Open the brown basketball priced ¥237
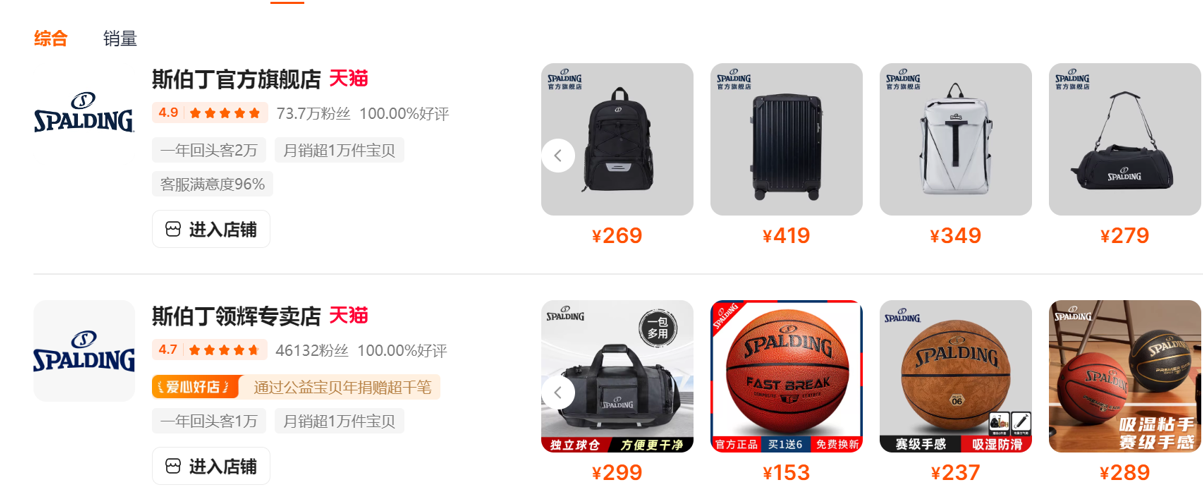The width and height of the screenshot is (1203, 486). tap(955, 376)
